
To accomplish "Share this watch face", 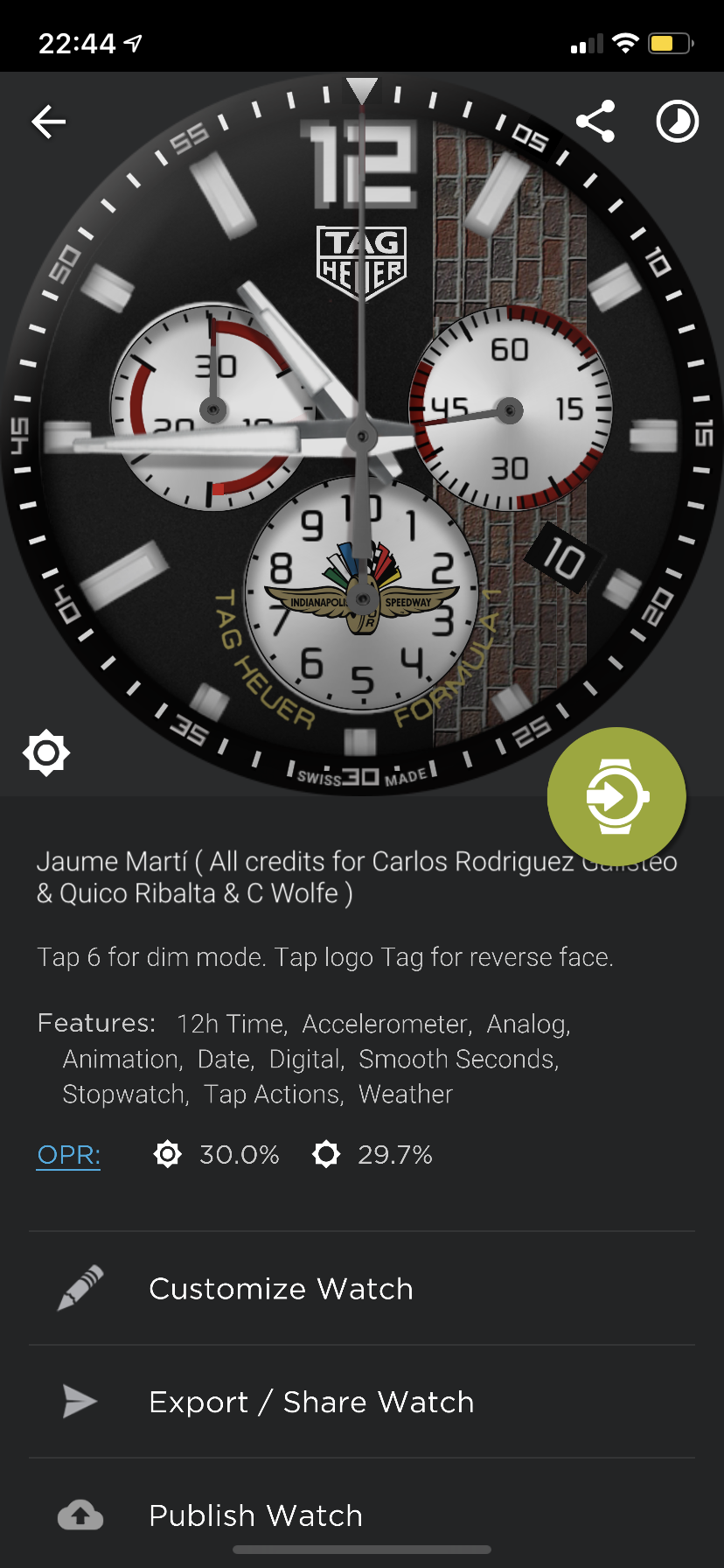I will [x=595, y=122].
